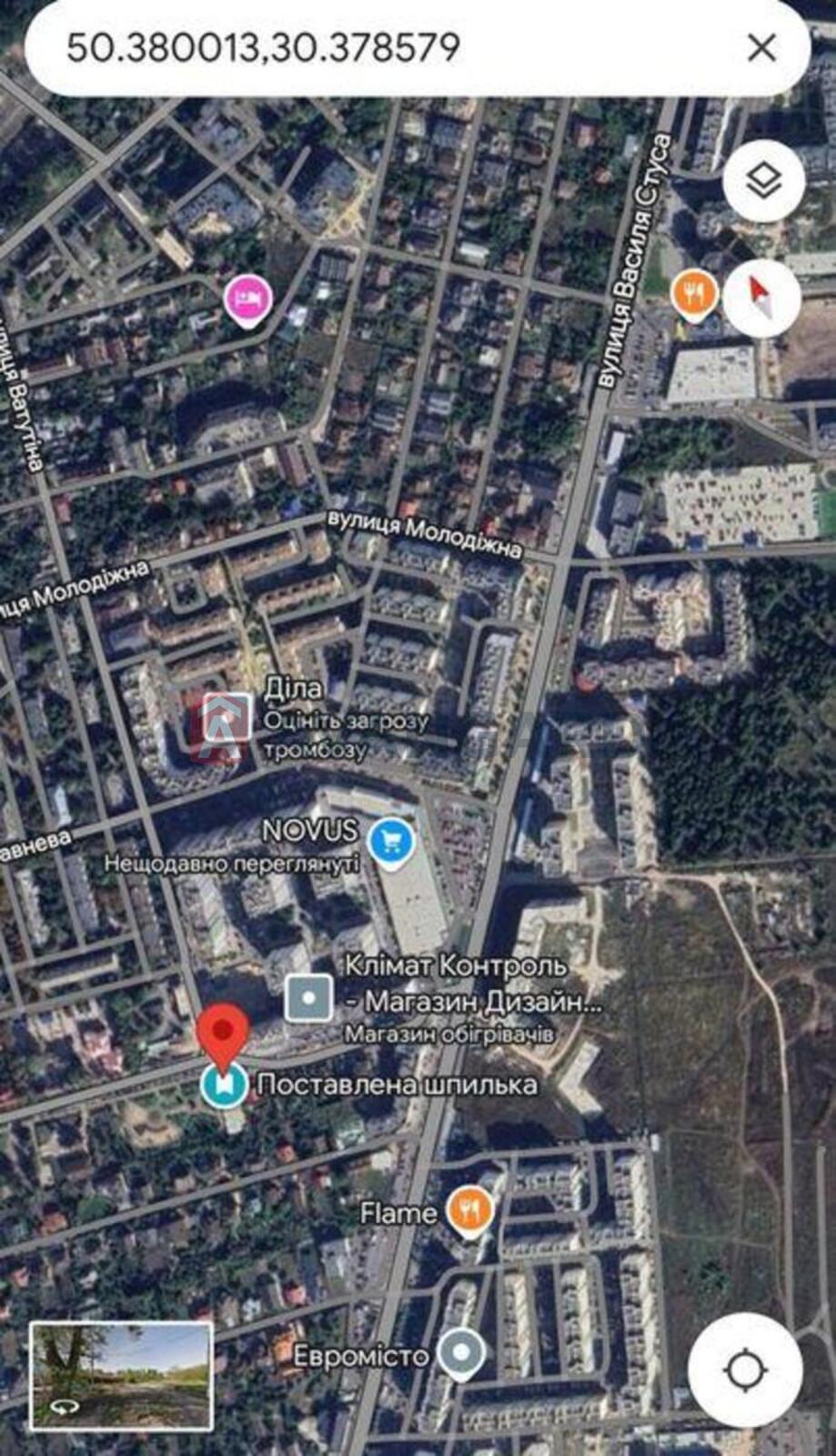Edit the coordinates search field

364,48
